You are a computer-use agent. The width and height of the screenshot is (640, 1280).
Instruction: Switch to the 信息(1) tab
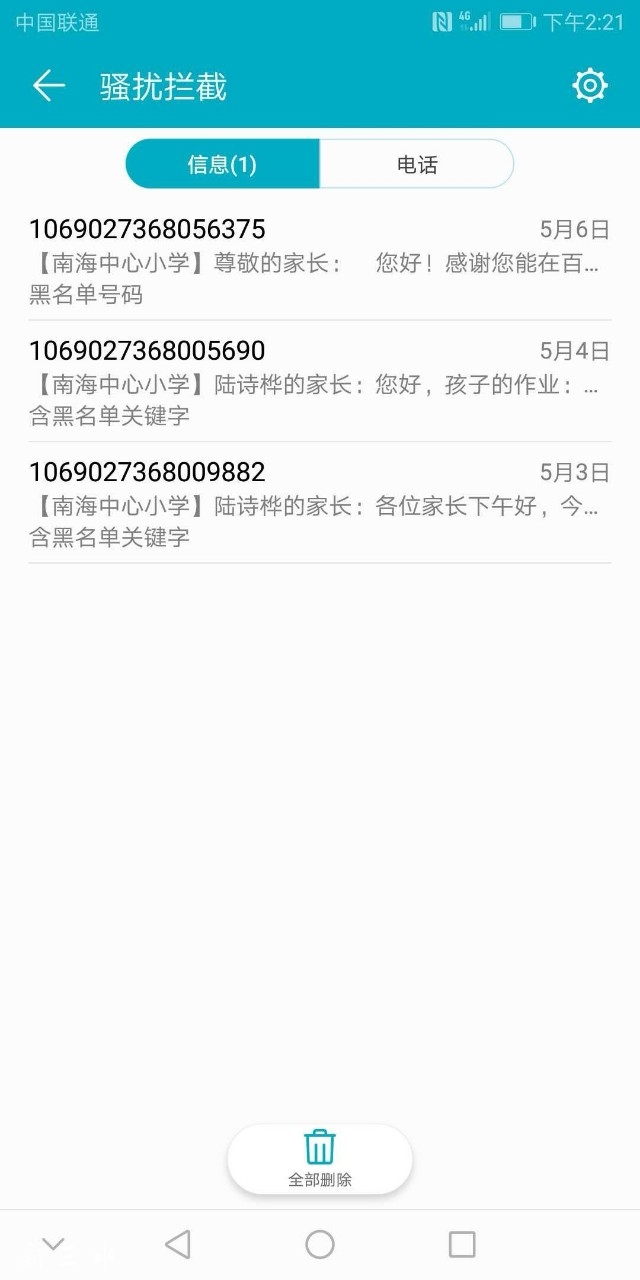tap(222, 164)
